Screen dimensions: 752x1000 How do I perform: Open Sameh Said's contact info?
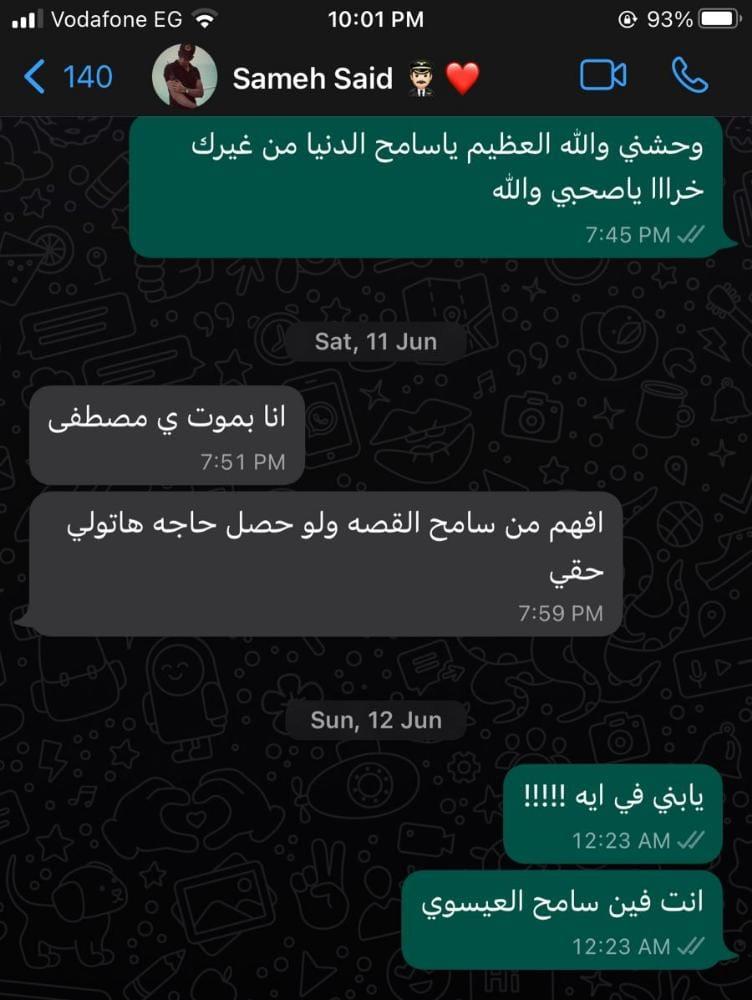coord(312,78)
